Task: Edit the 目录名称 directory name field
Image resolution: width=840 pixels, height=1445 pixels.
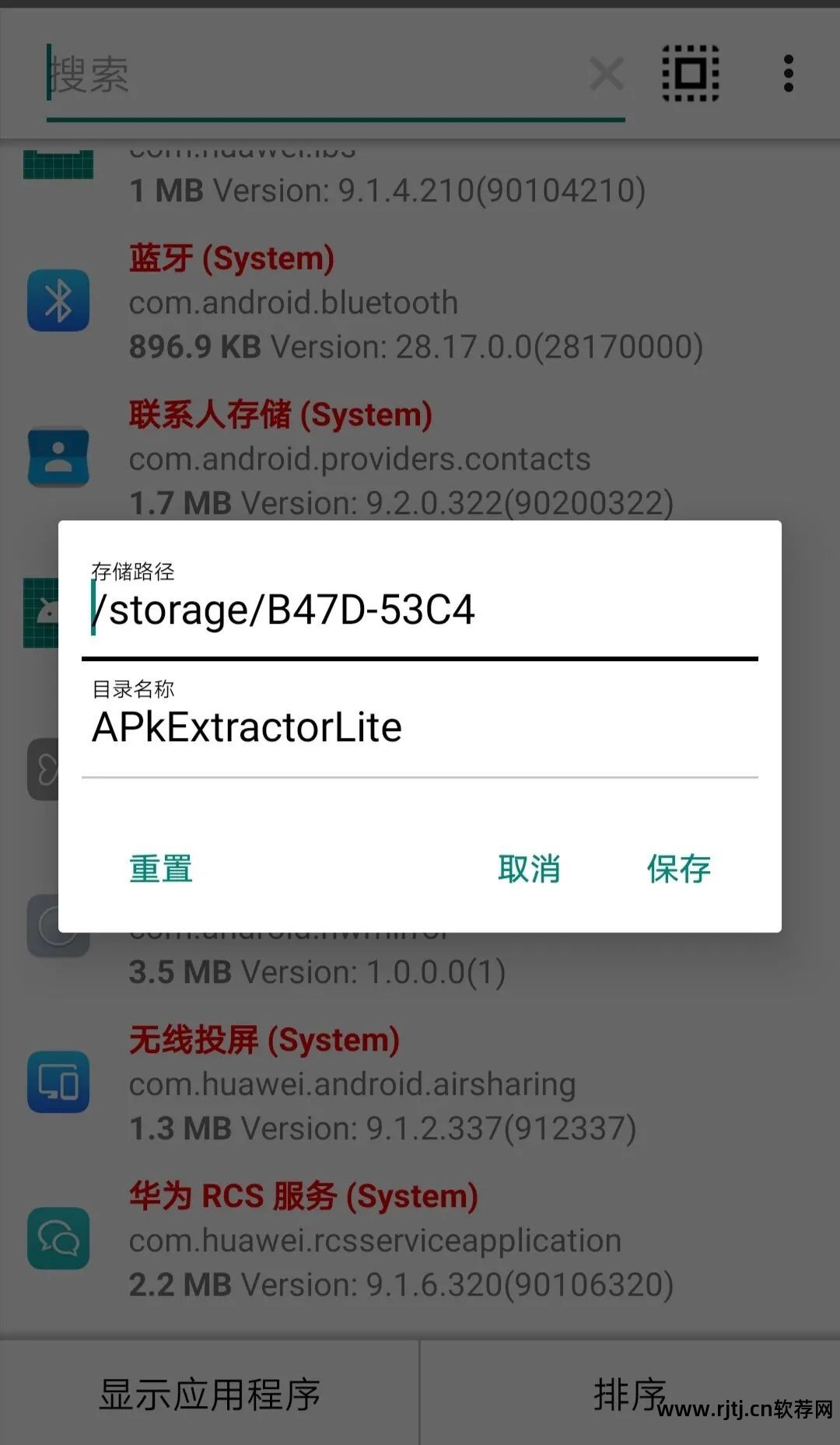Action: (x=420, y=728)
